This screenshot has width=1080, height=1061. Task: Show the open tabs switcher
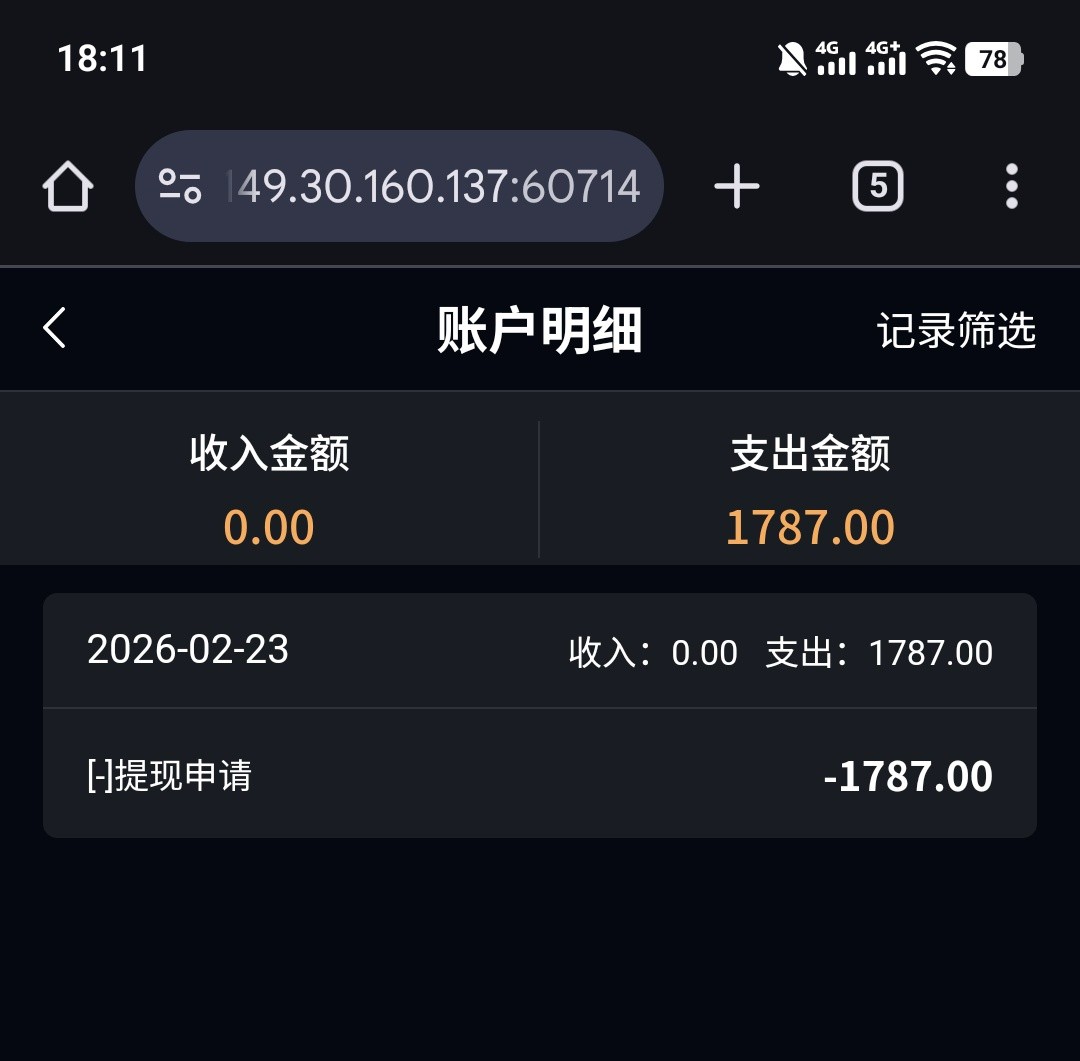click(x=877, y=187)
